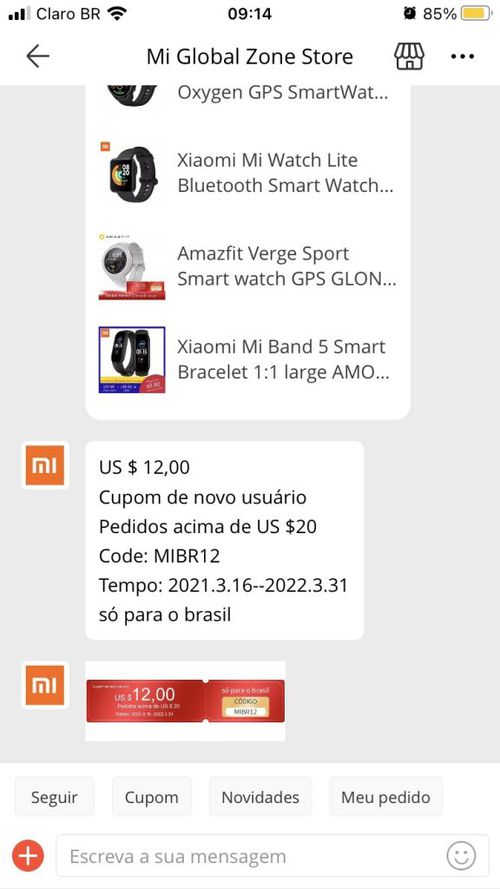The image size is (500, 889).
Task: Open Xiaomi Mi Band 5 product
Action: coord(247,359)
